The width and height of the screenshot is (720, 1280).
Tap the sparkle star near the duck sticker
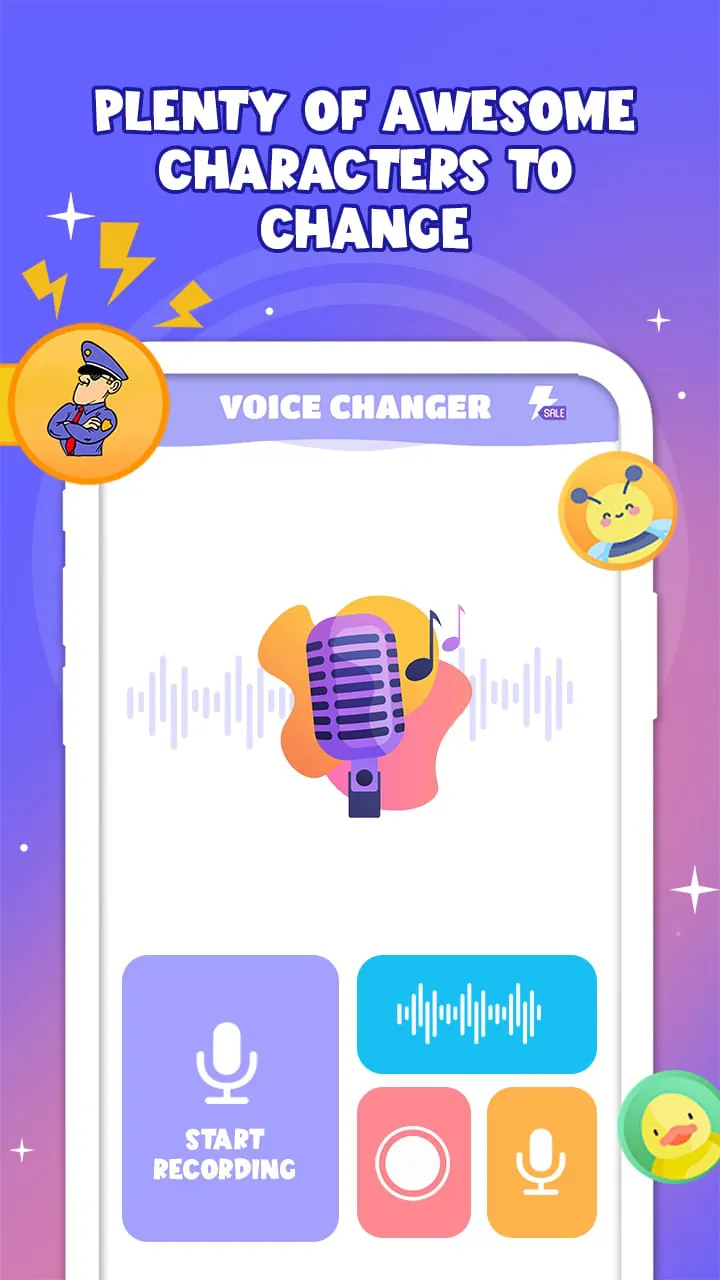click(693, 889)
